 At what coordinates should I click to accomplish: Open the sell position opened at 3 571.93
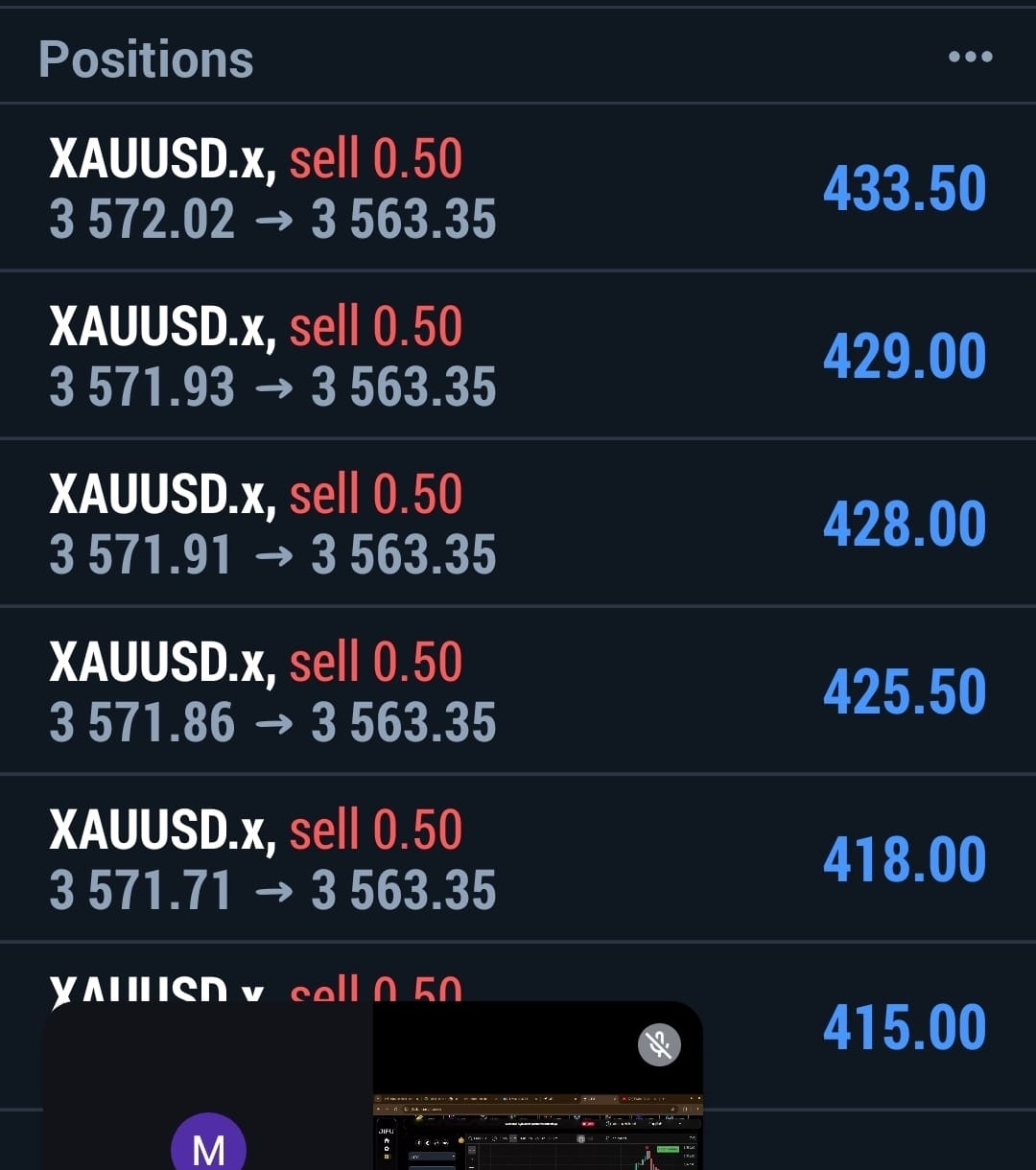518,356
